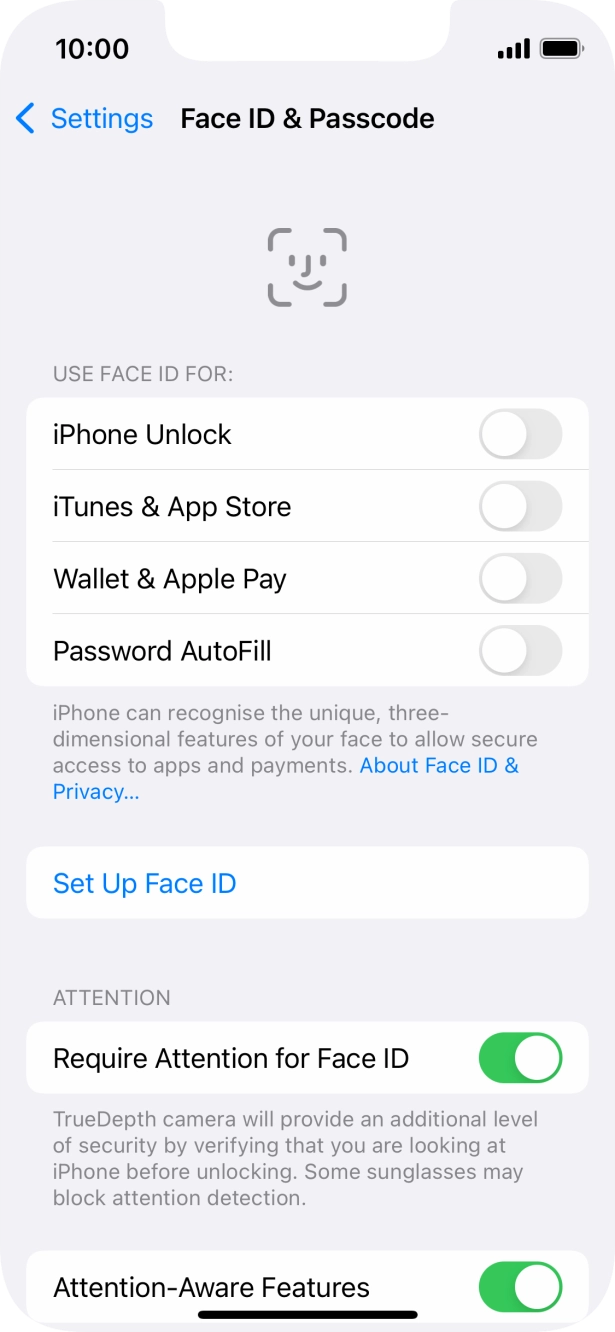Switch on Password AutoFill
The image size is (615, 1332).
point(520,651)
